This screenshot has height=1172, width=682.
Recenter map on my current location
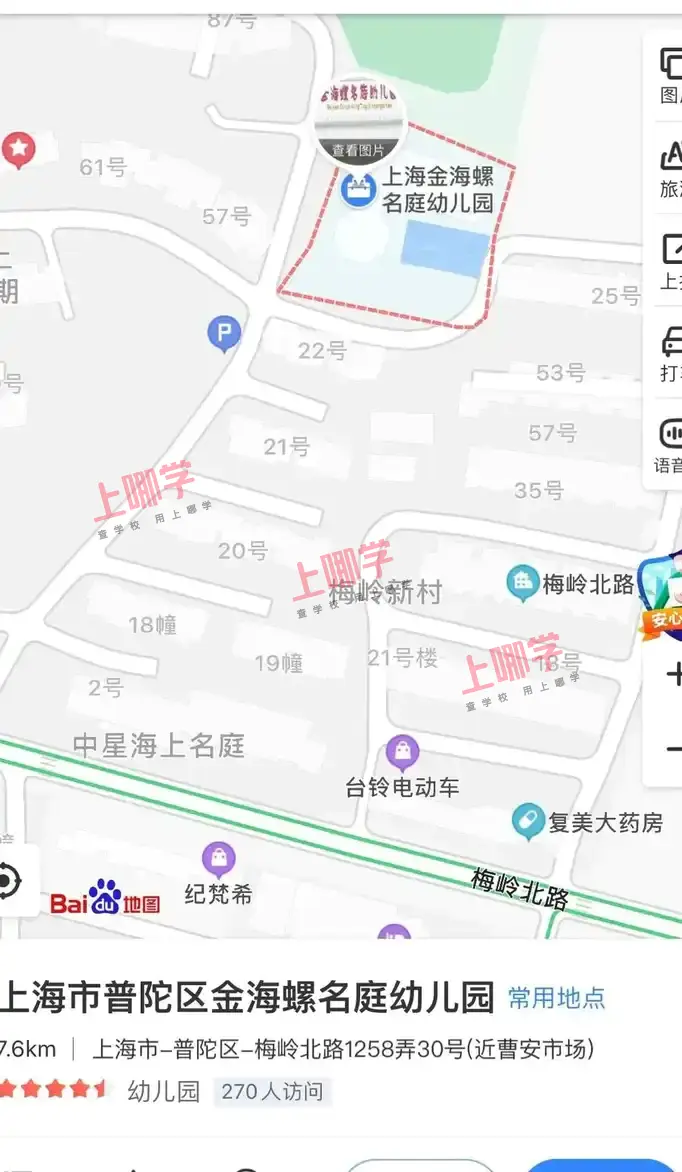(x=8, y=882)
